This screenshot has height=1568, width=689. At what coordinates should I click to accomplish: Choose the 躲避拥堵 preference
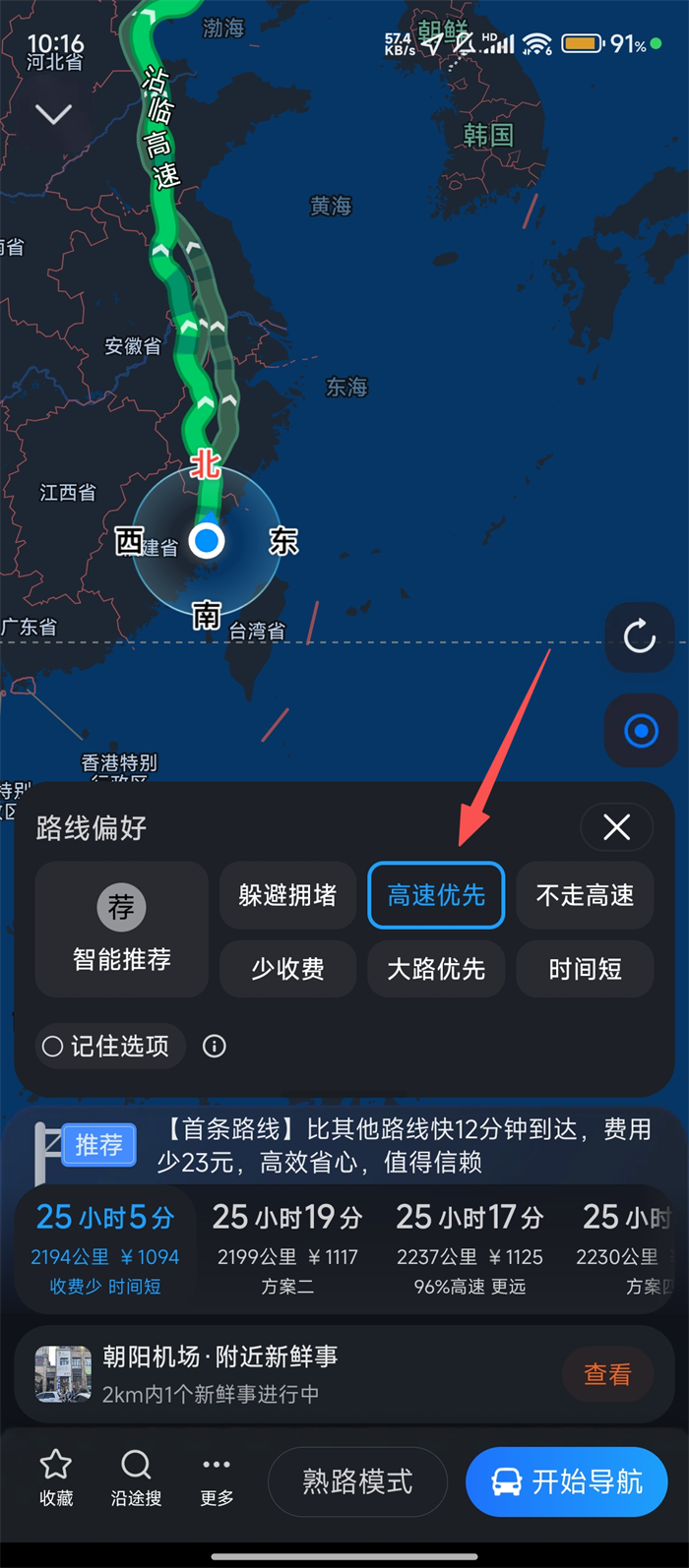(x=287, y=895)
